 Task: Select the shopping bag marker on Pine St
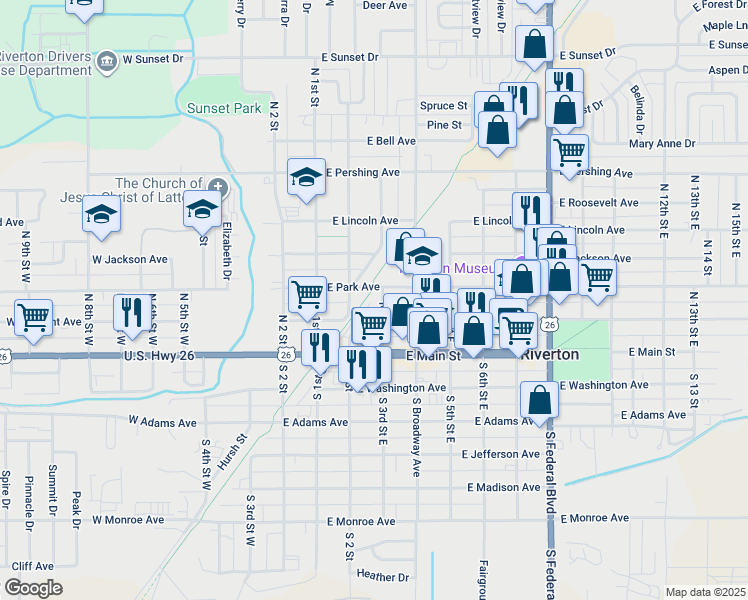point(497,131)
